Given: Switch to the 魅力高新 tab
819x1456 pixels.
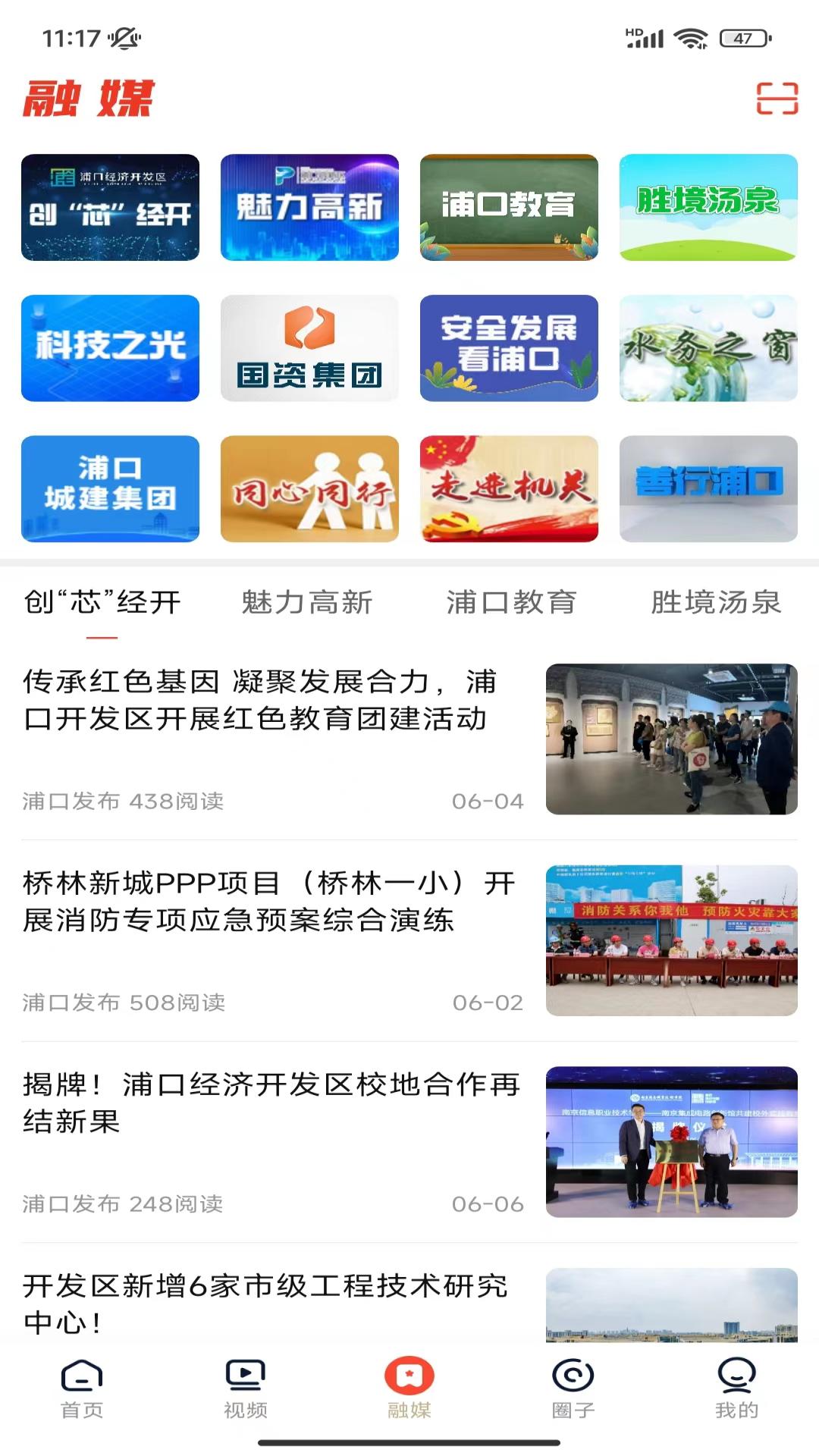Looking at the screenshot, I should point(306,604).
